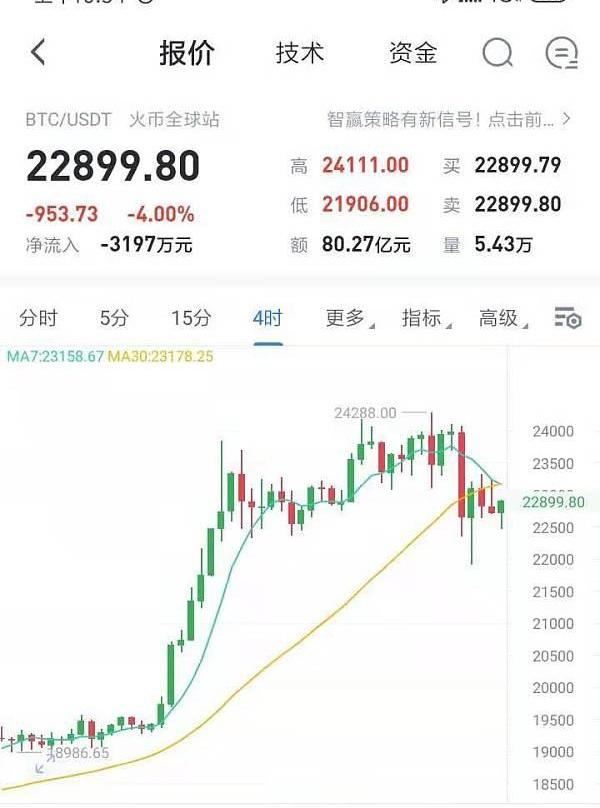Viewport: 600px width, 808px height.
Task: Go back using the left arrow
Action: pos(38,53)
